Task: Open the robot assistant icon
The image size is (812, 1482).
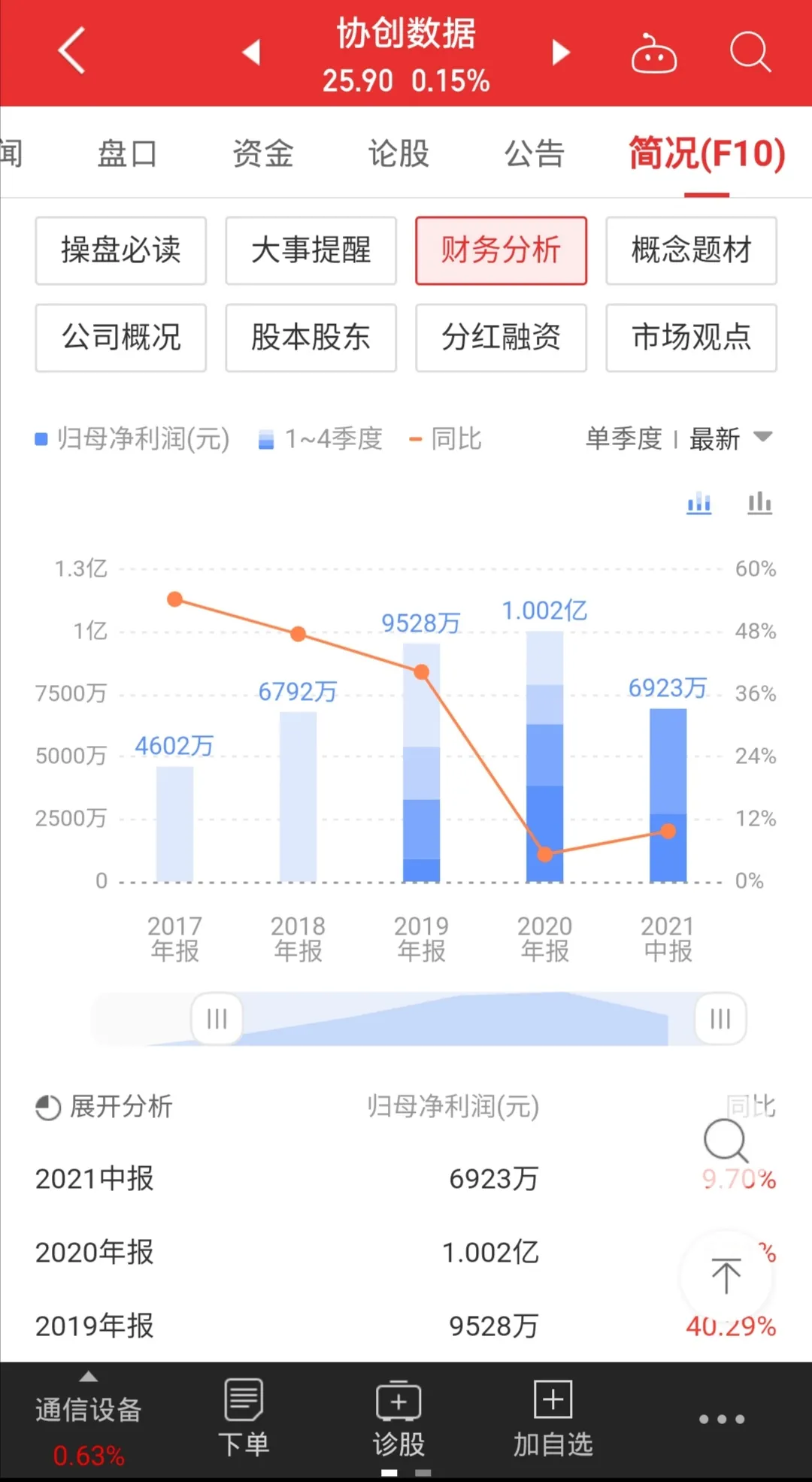Action: point(653,53)
